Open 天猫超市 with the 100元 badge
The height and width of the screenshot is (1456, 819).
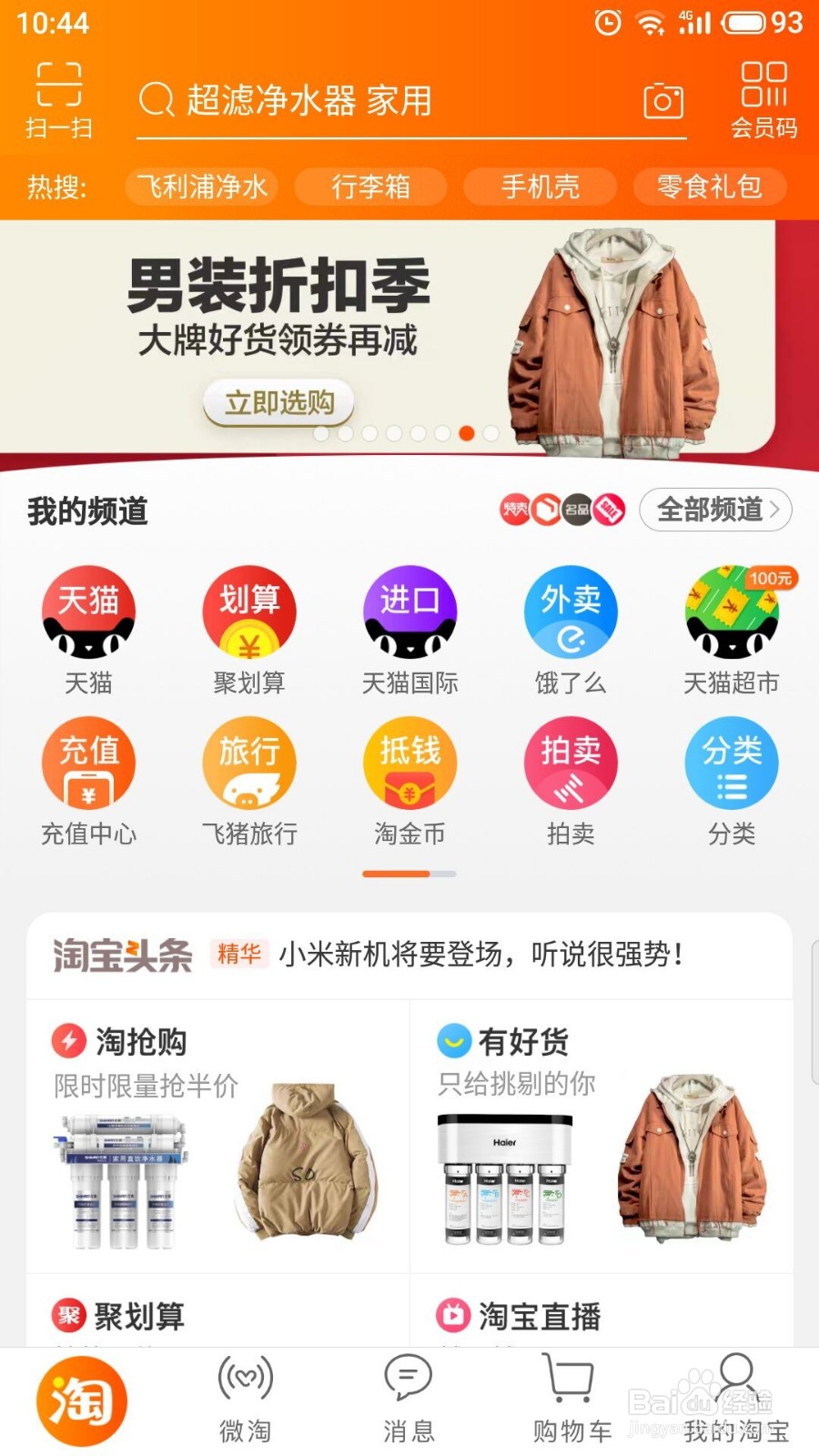pyautogui.click(x=731, y=626)
